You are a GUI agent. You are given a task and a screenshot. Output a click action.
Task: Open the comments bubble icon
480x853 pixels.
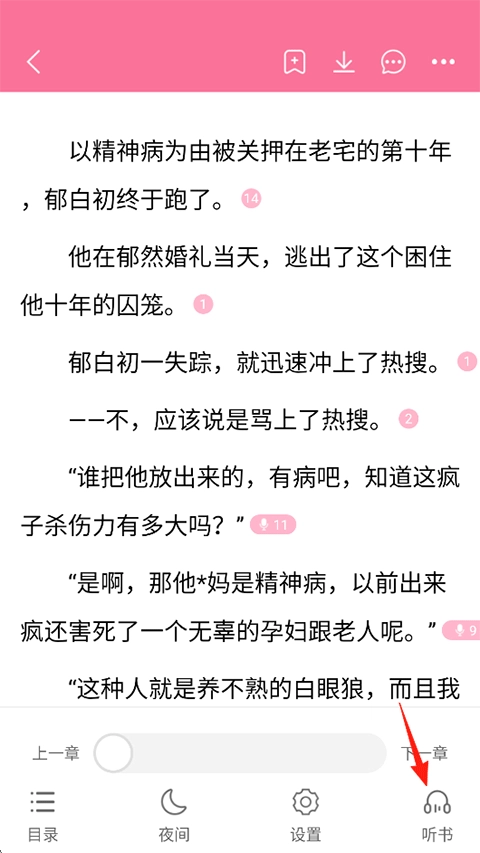click(393, 62)
